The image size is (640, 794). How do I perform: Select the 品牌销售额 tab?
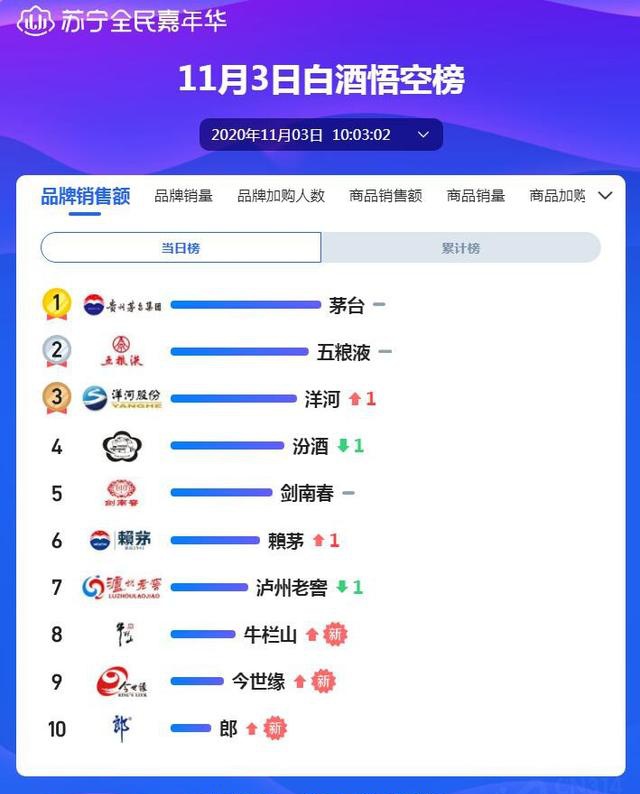[x=85, y=196]
